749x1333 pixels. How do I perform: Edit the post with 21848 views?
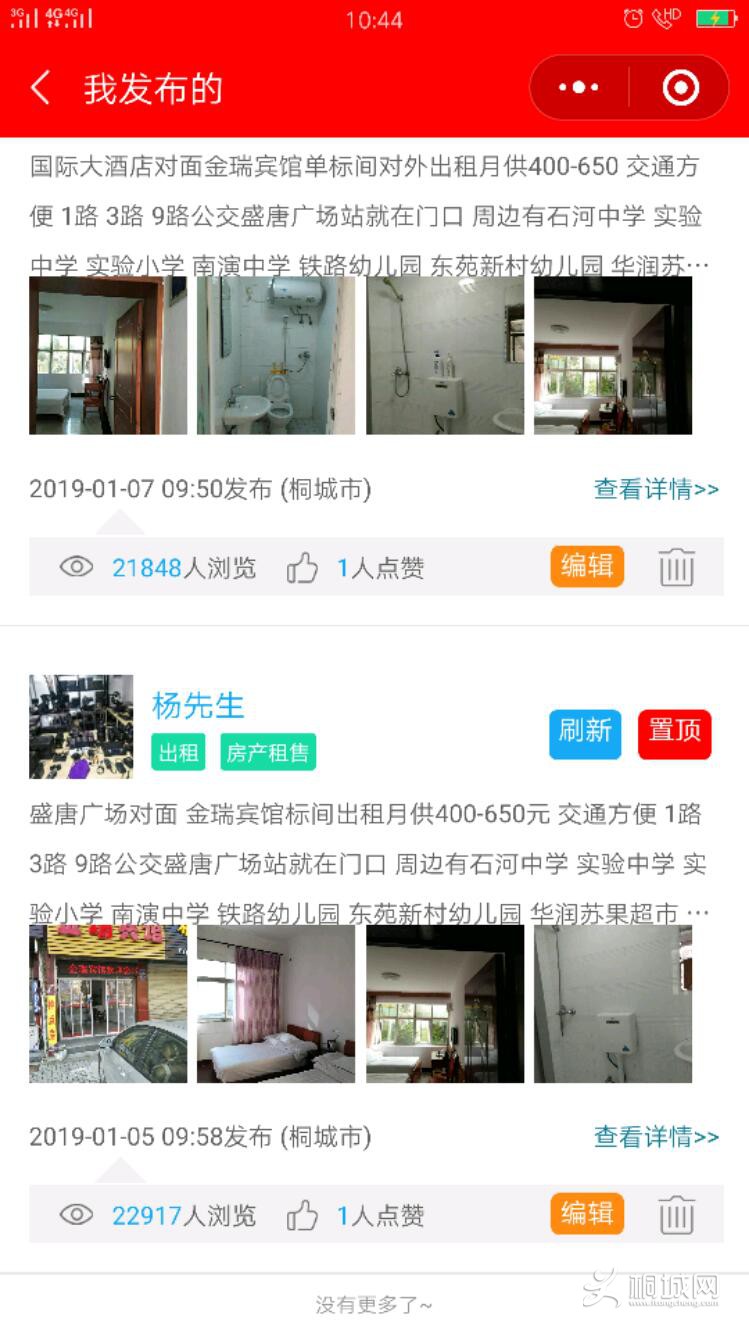(587, 567)
